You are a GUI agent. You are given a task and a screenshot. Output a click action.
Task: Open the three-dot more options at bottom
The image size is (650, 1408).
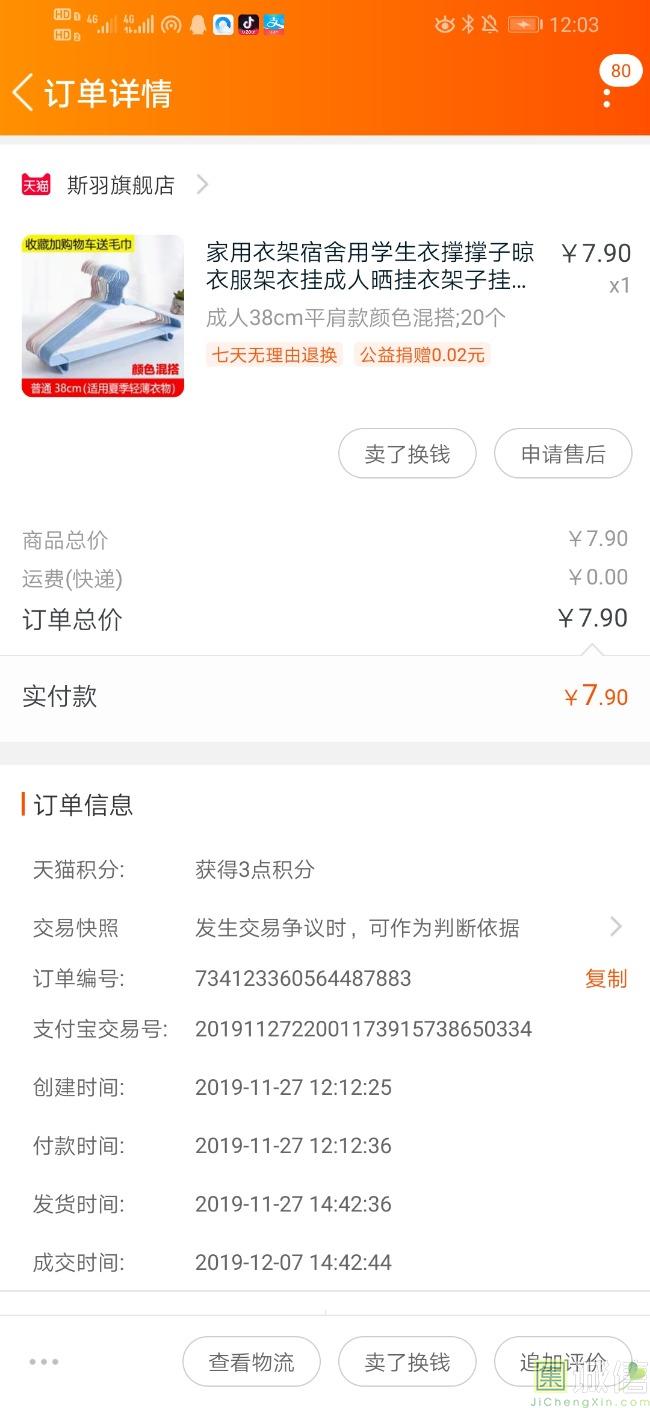tap(44, 1362)
